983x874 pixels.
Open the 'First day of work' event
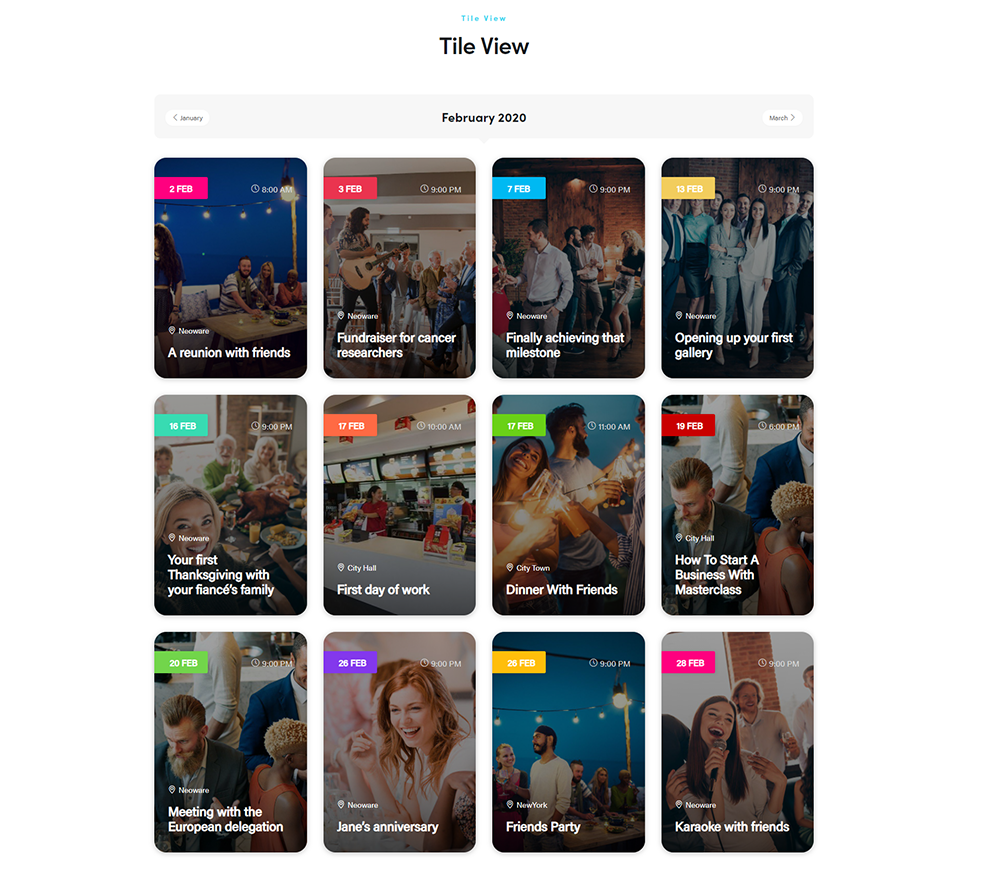pyautogui.click(x=383, y=589)
